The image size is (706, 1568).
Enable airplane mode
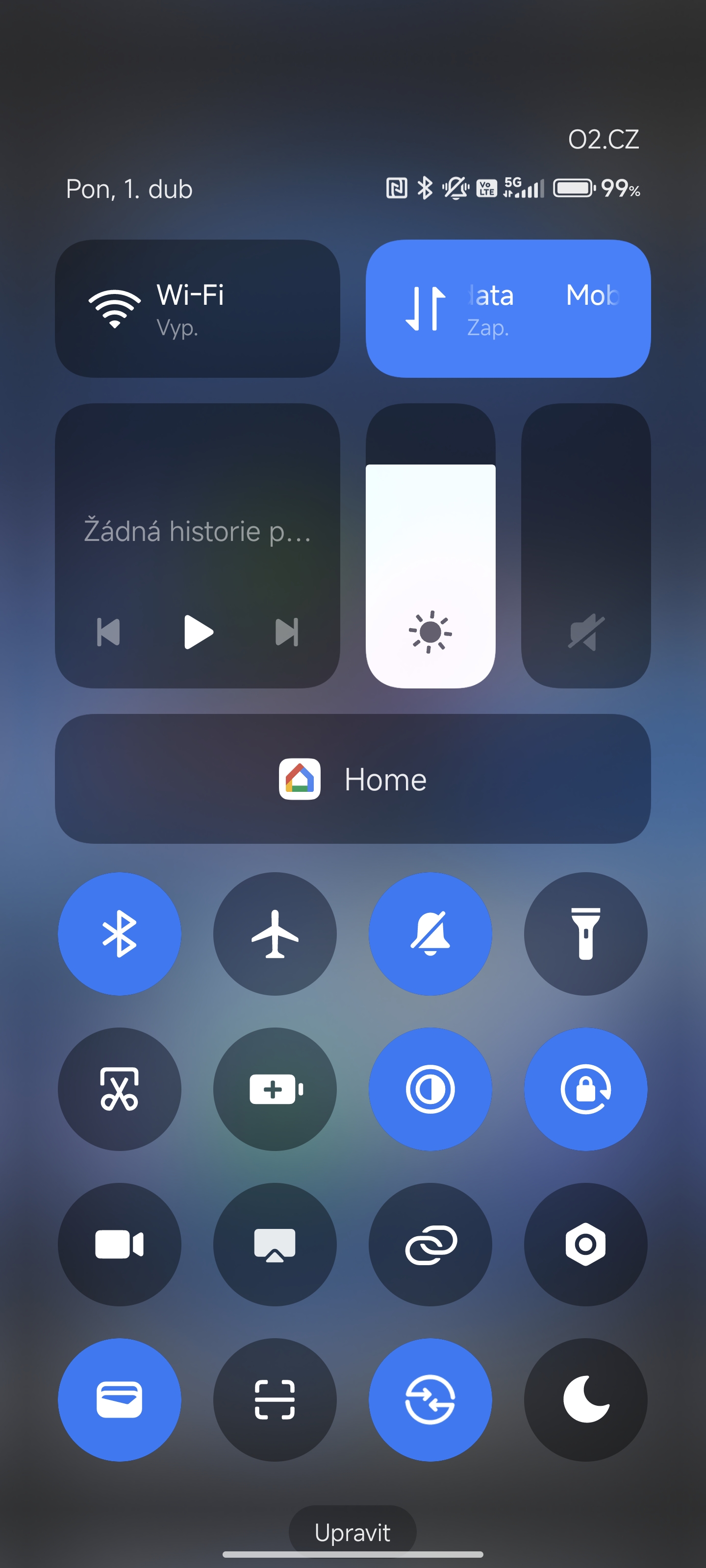(x=275, y=934)
